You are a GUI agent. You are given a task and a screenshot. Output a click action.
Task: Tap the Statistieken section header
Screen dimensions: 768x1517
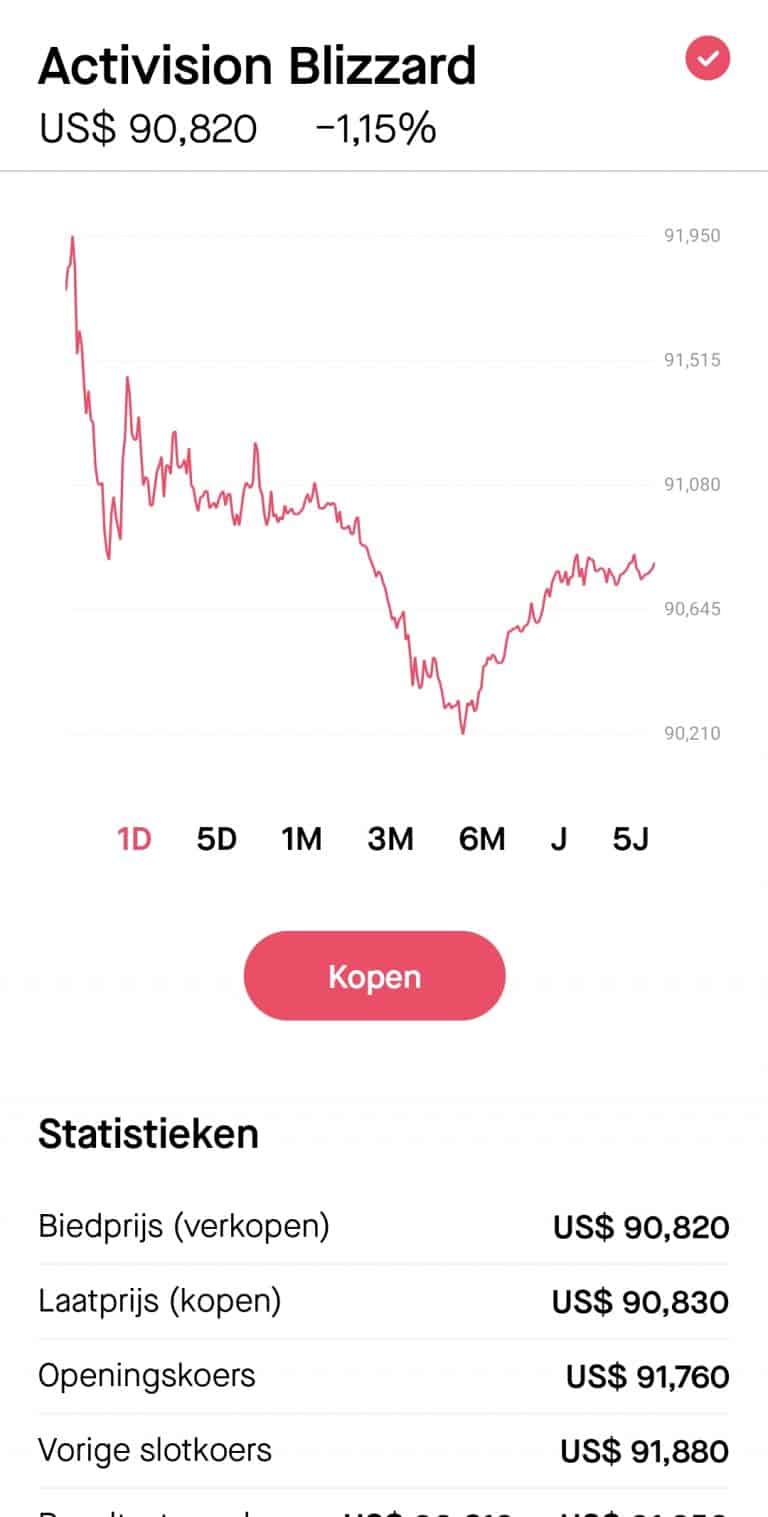pyautogui.click(x=148, y=1133)
